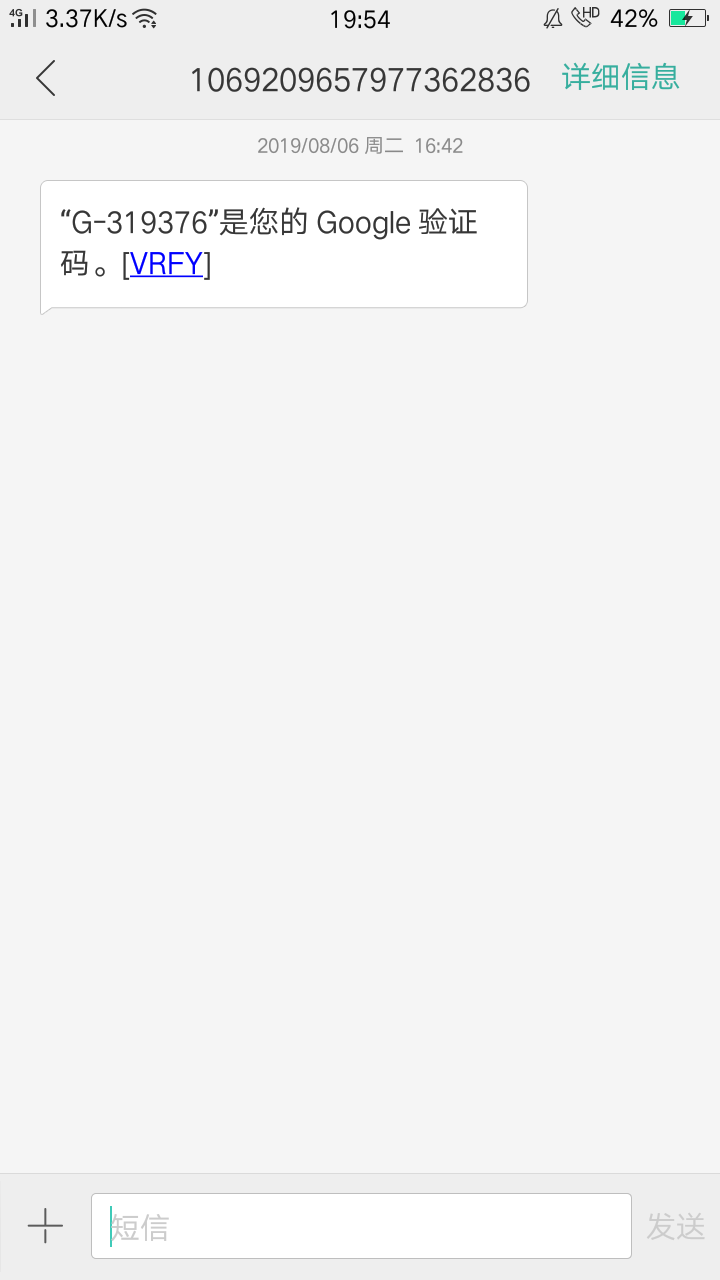Go back using the arrow icon

click(x=46, y=78)
